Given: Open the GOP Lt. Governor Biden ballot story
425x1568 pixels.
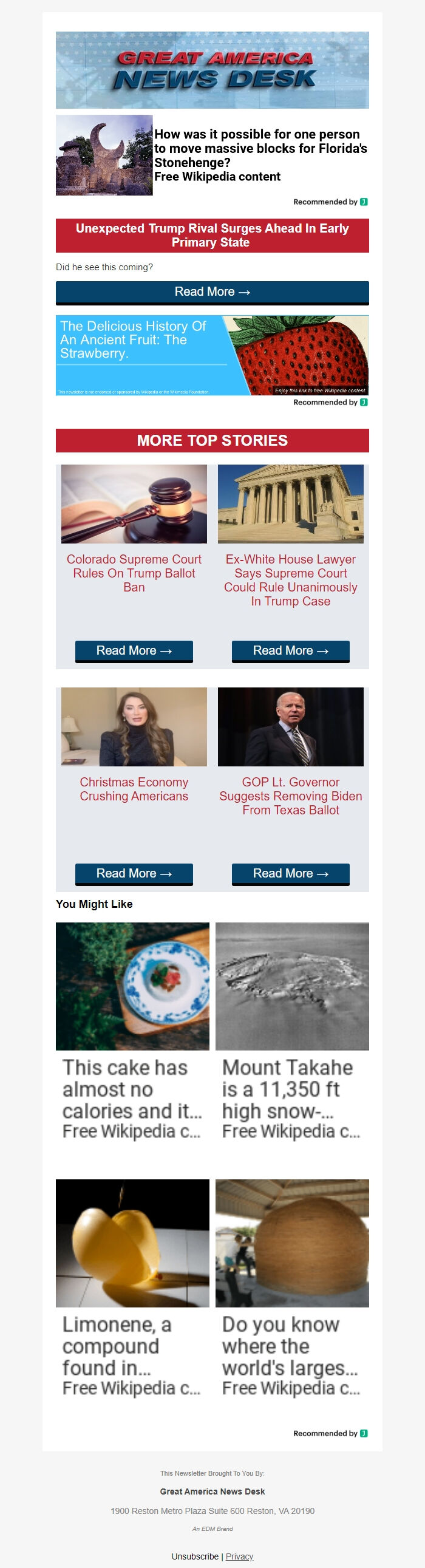Looking at the screenshot, I should (290, 796).
